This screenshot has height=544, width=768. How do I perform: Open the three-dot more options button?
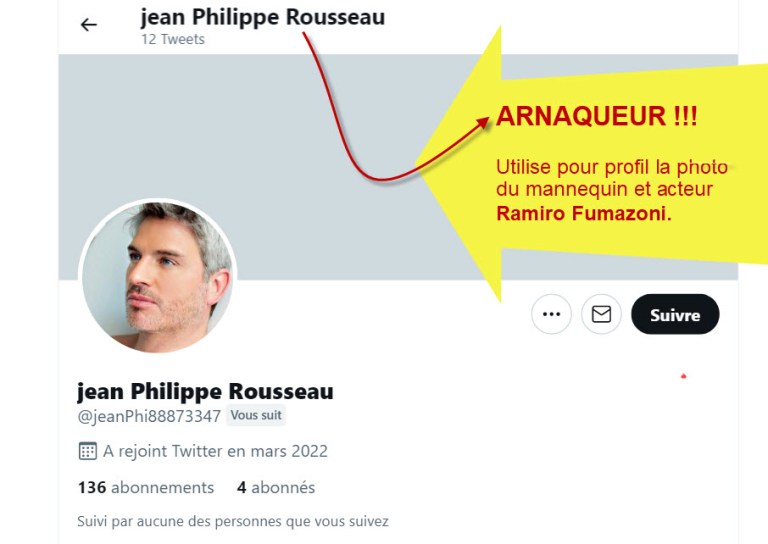pyautogui.click(x=551, y=314)
